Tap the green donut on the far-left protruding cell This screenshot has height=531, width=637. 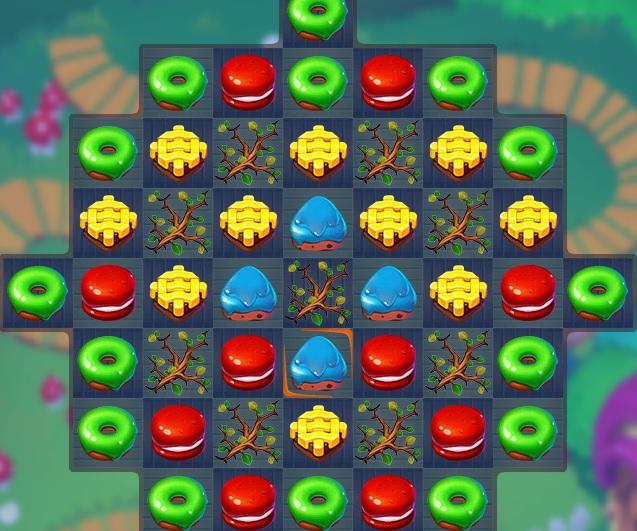point(37,292)
